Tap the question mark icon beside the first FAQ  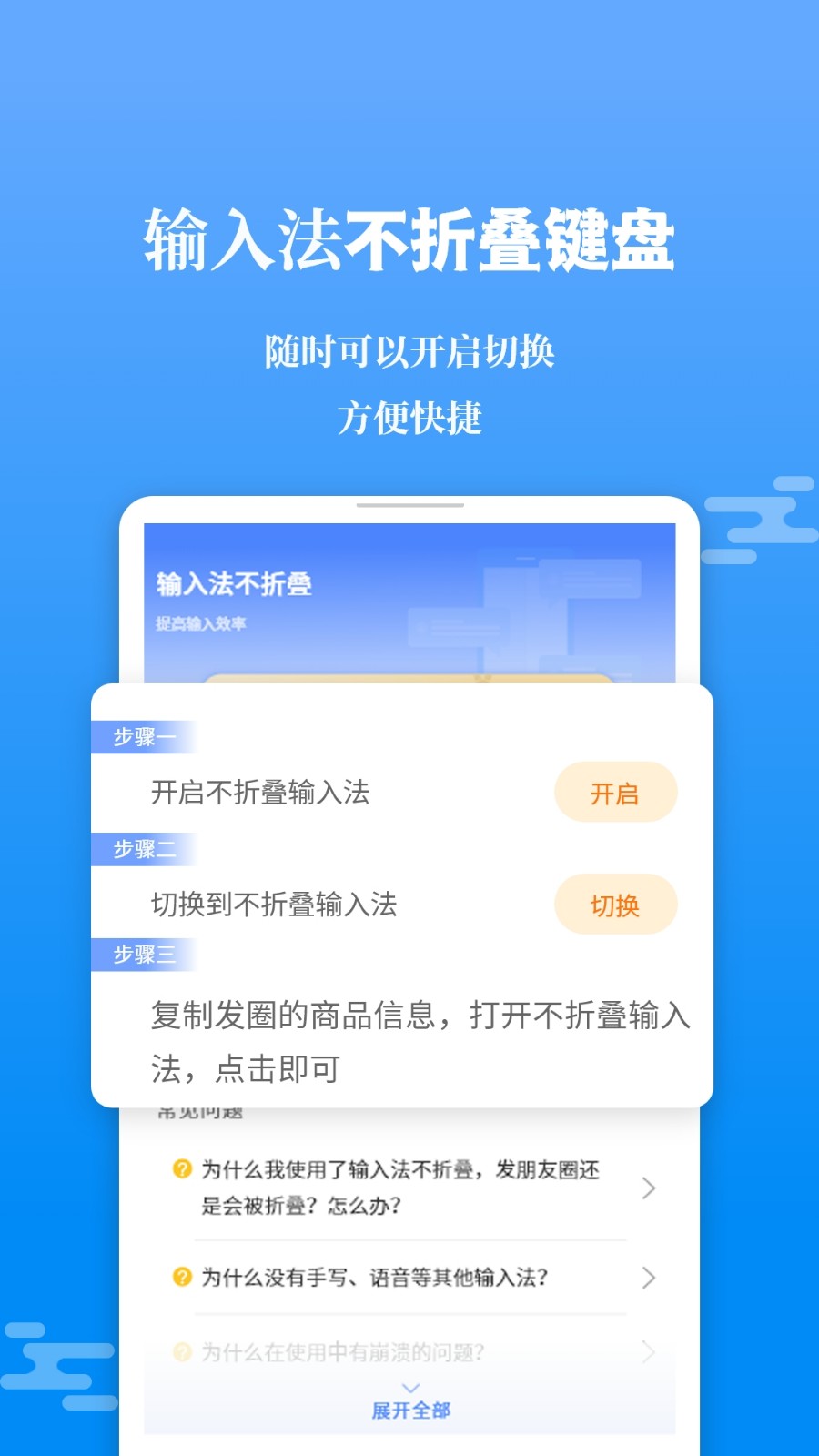[x=183, y=1171]
